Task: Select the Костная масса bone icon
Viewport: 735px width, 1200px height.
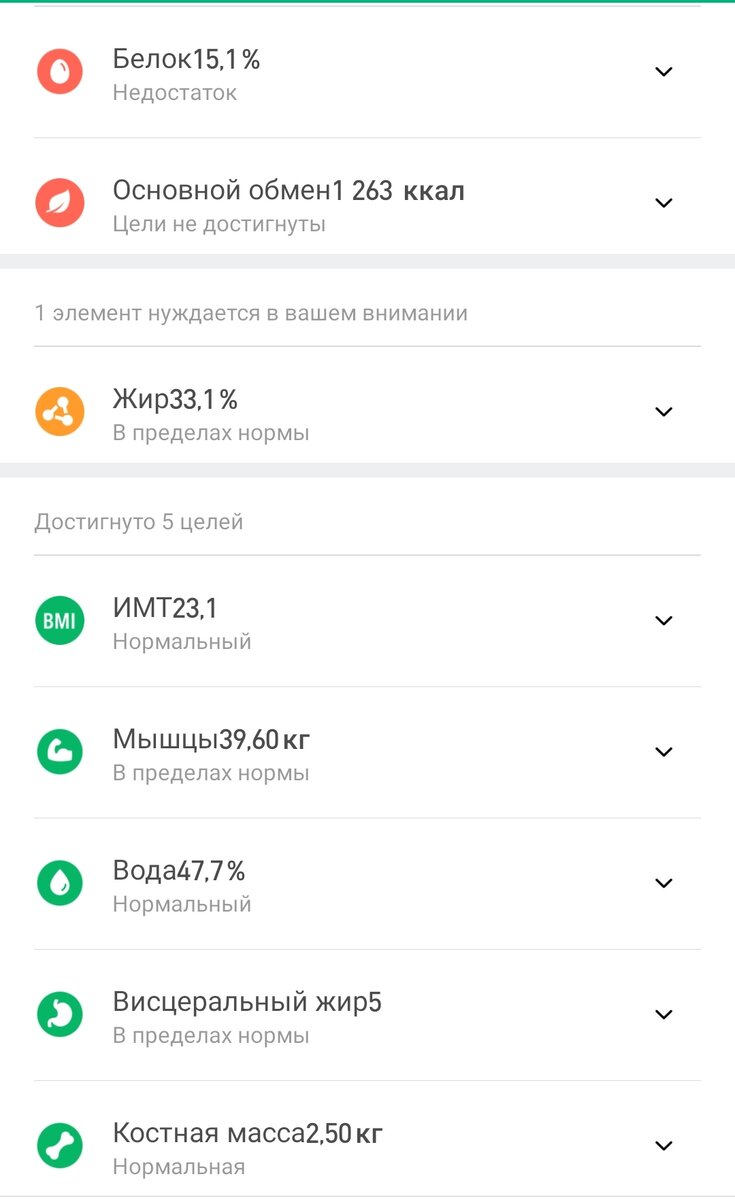Action: [60, 1145]
